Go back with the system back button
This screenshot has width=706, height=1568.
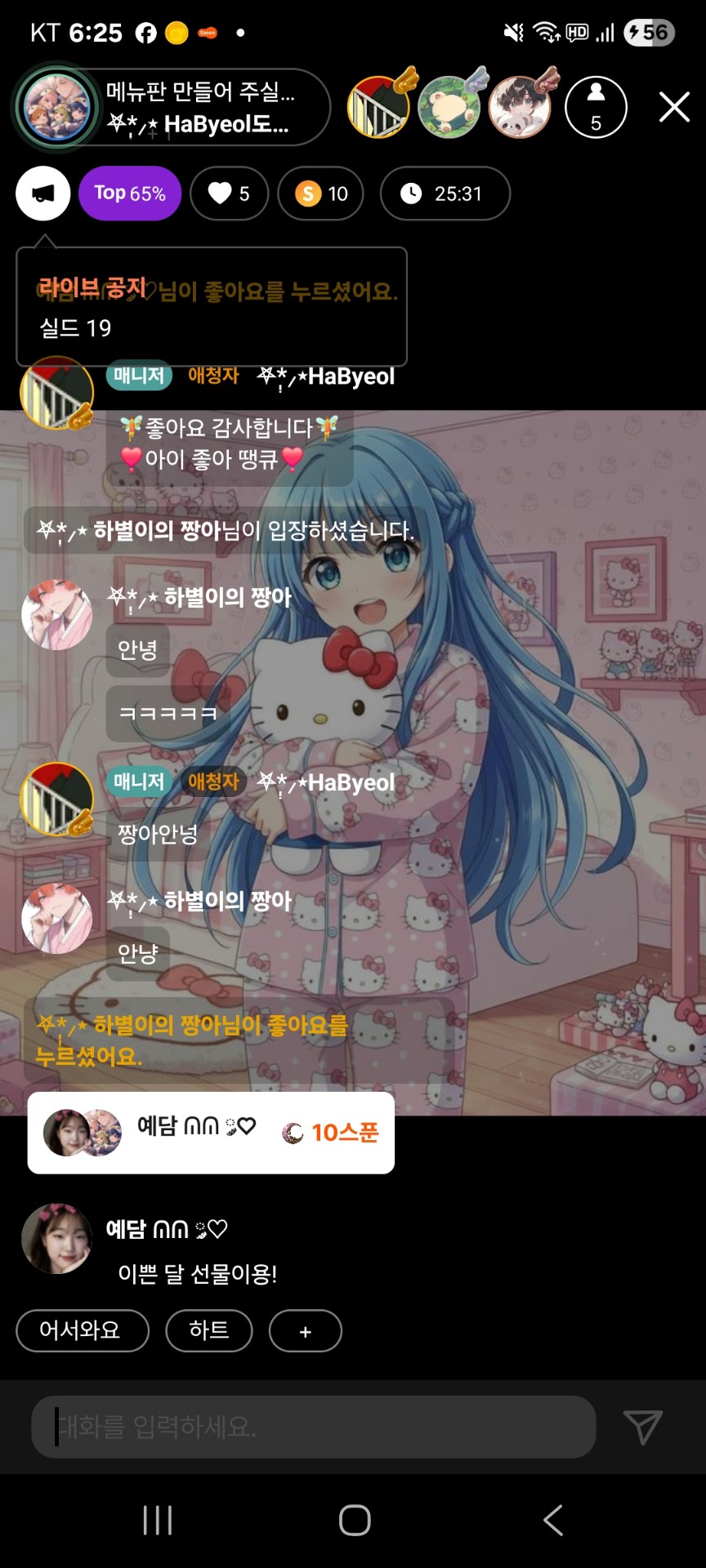tap(553, 1520)
